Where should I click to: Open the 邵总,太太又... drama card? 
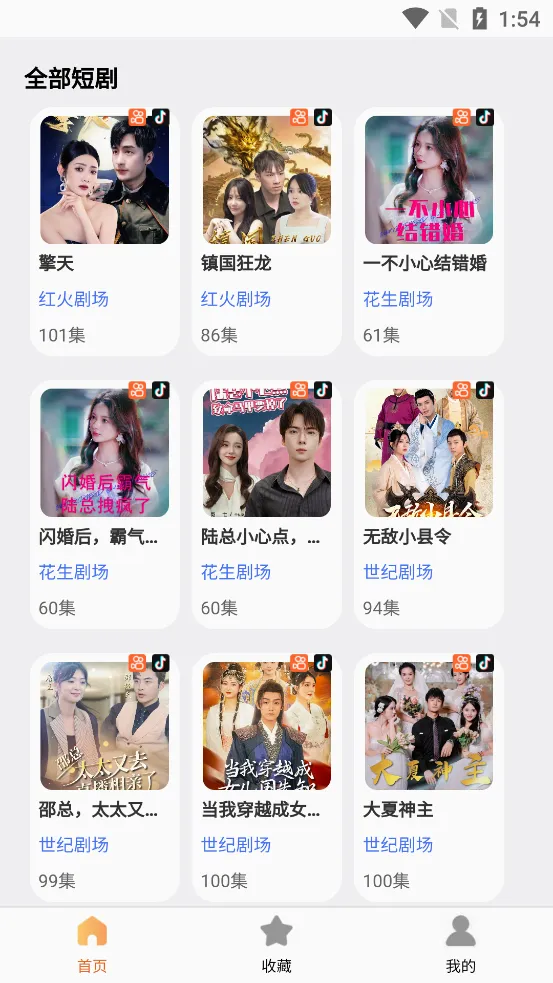105,777
